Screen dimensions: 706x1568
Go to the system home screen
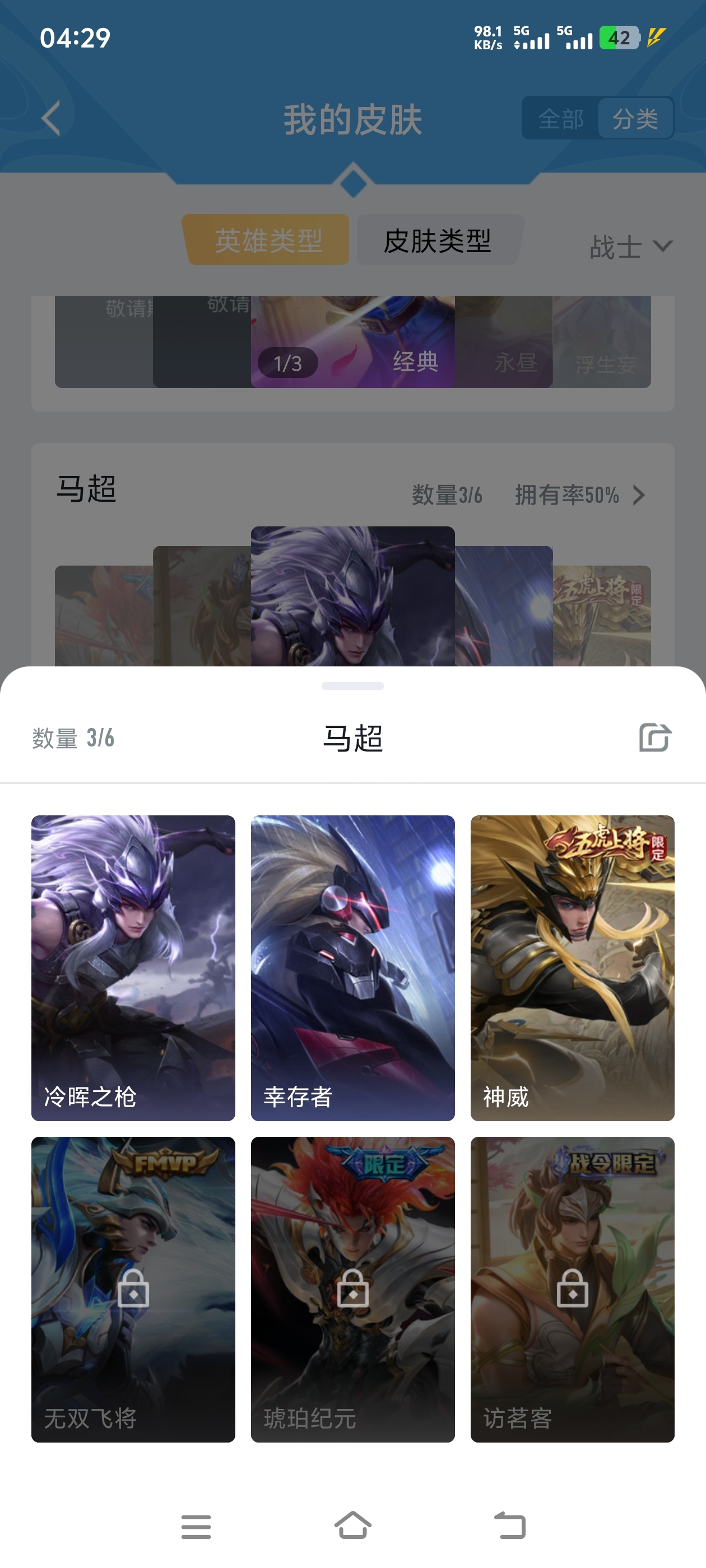tap(352, 1525)
